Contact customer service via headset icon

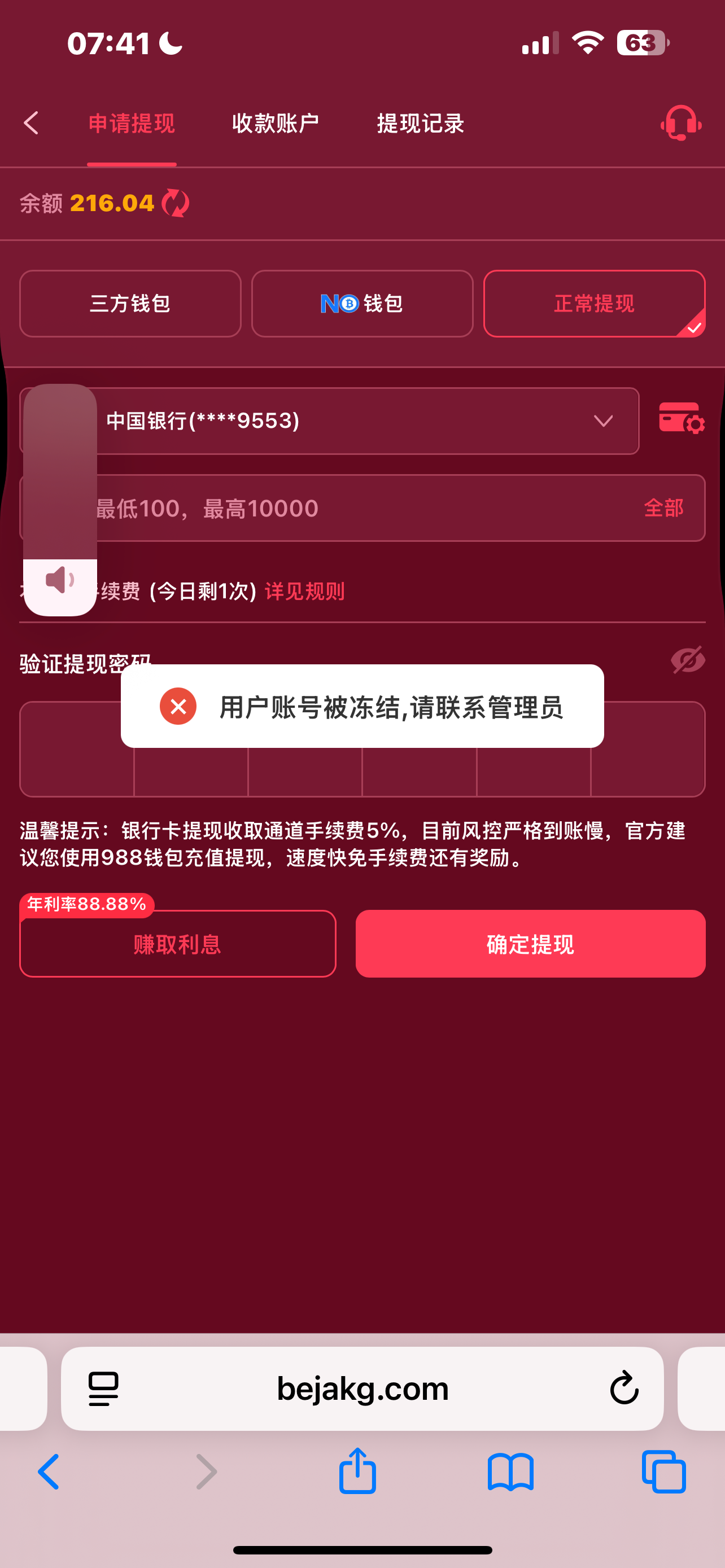point(680,123)
